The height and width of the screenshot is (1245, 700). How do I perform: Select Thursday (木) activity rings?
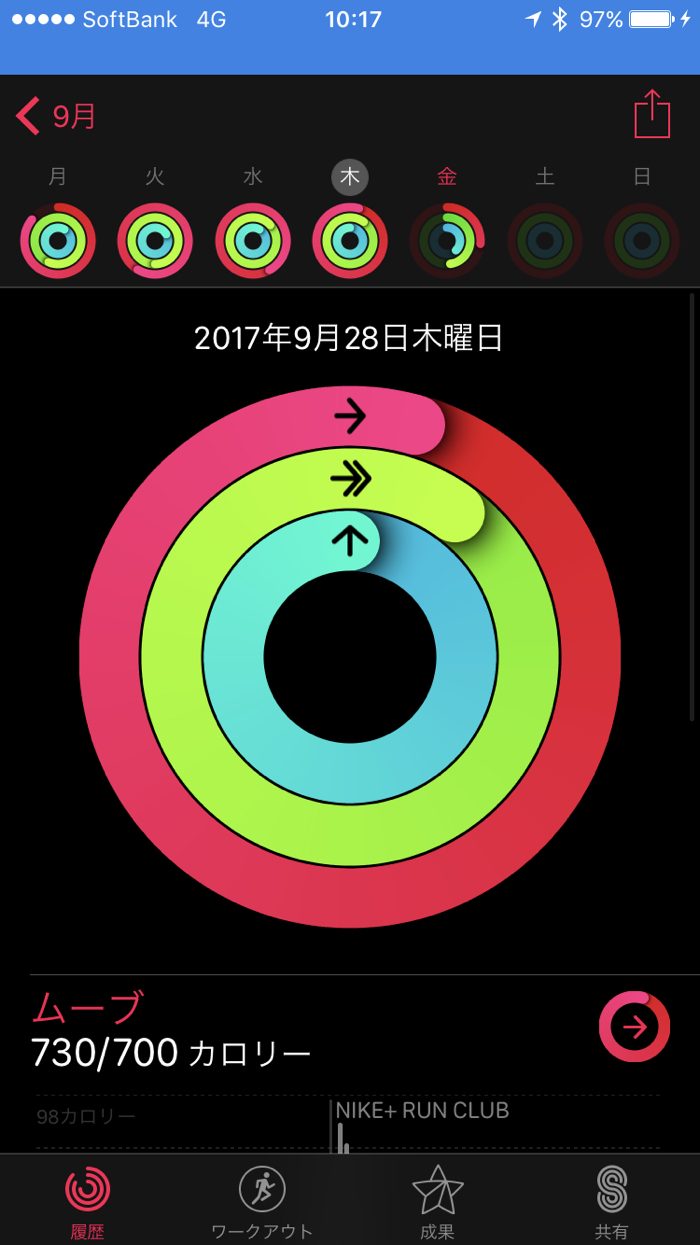[350, 240]
